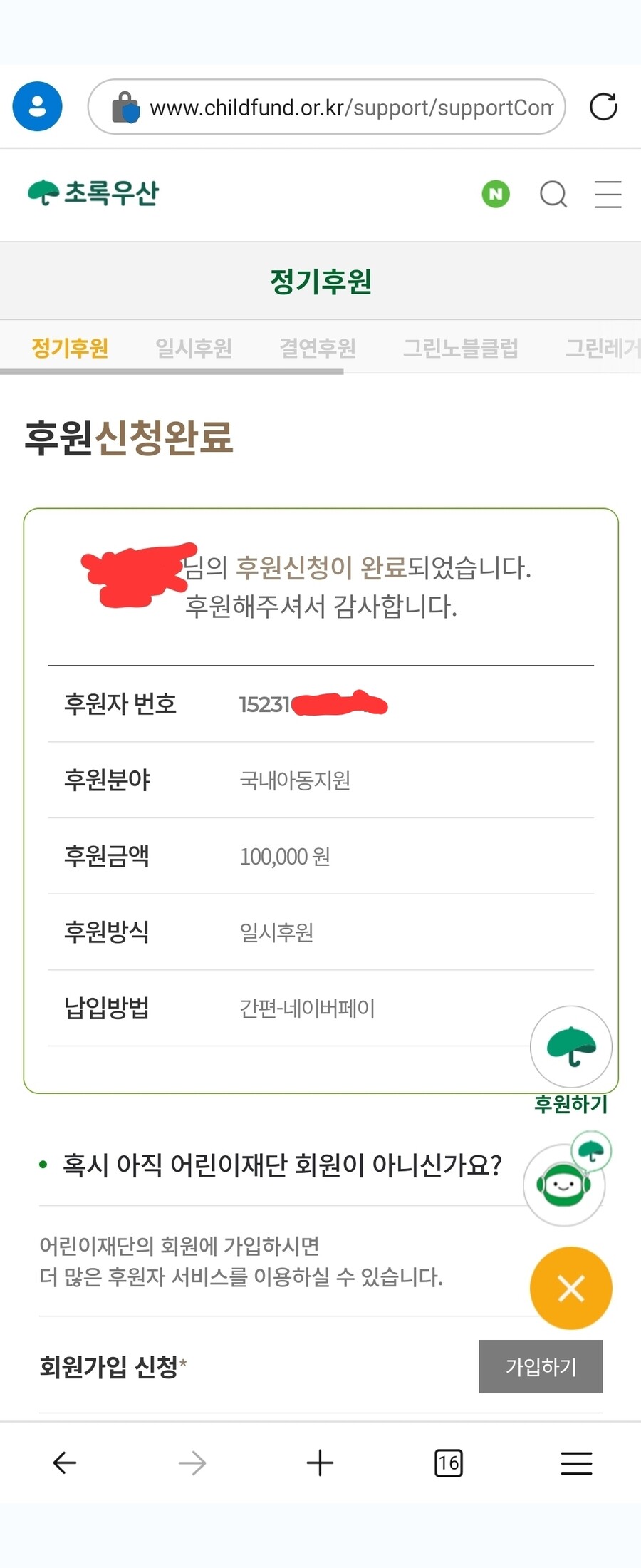Open the site search magnifier
The image size is (641, 1568).
(553, 194)
